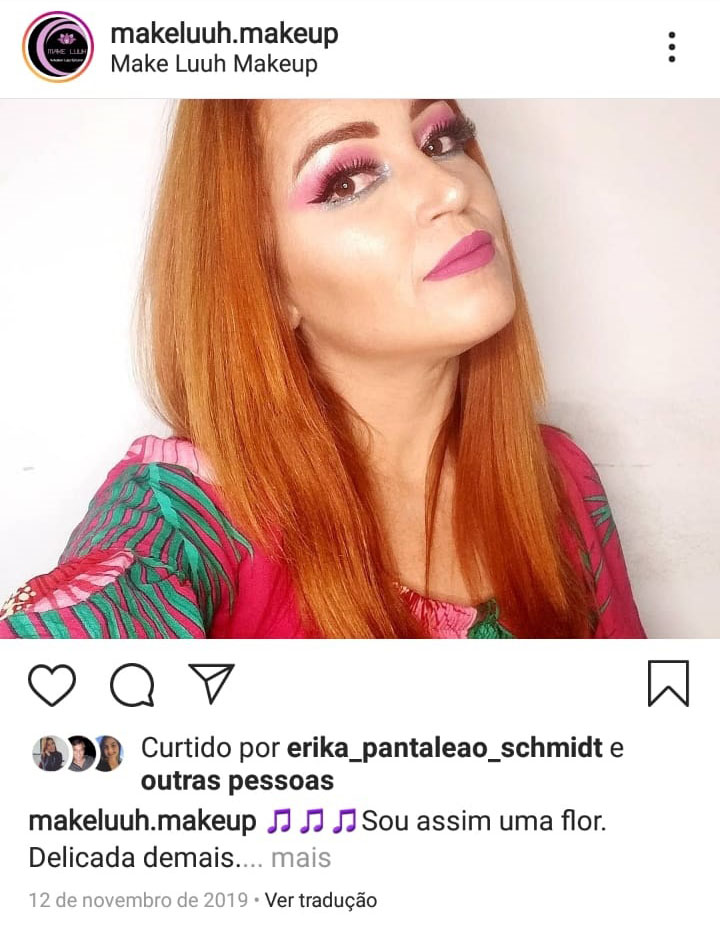Like this post with the heart
720x931 pixels.
(52, 685)
